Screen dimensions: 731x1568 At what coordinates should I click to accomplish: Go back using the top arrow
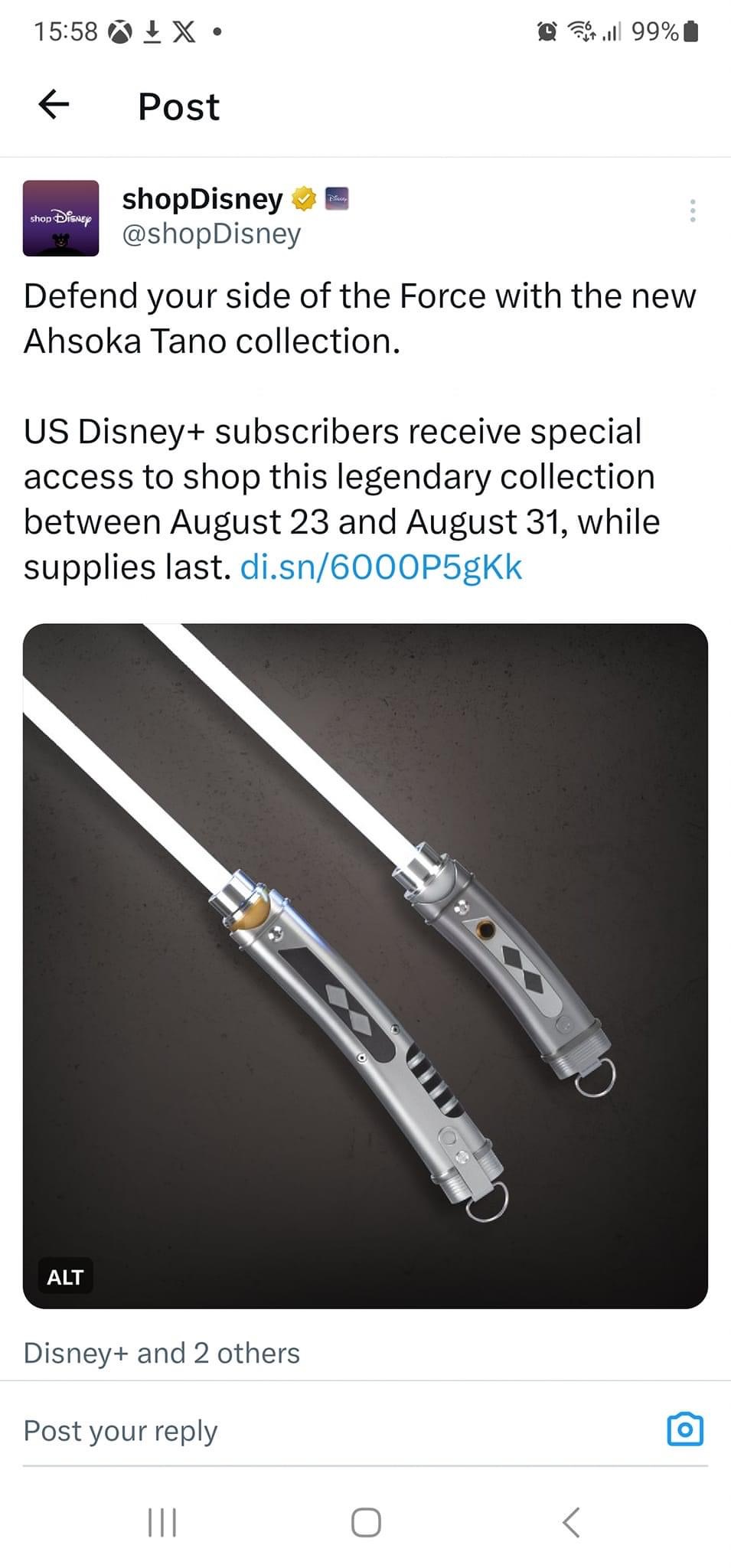coord(54,105)
